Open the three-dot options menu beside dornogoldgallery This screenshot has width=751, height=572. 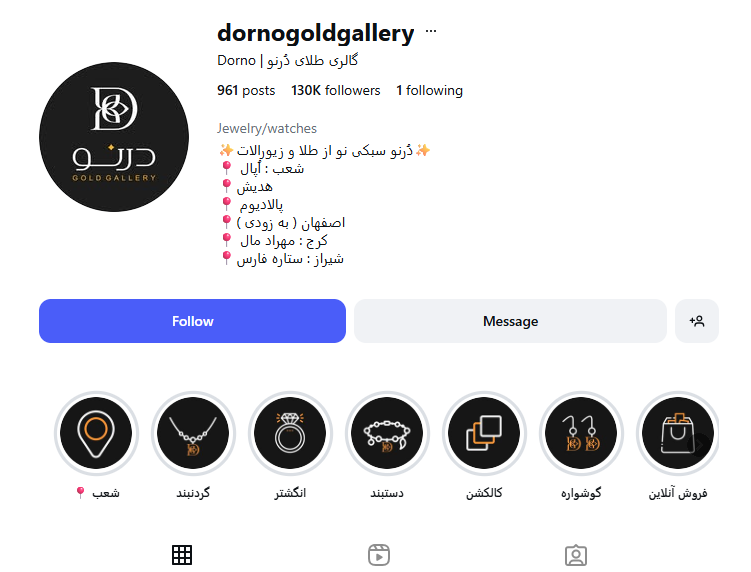pyautogui.click(x=431, y=32)
